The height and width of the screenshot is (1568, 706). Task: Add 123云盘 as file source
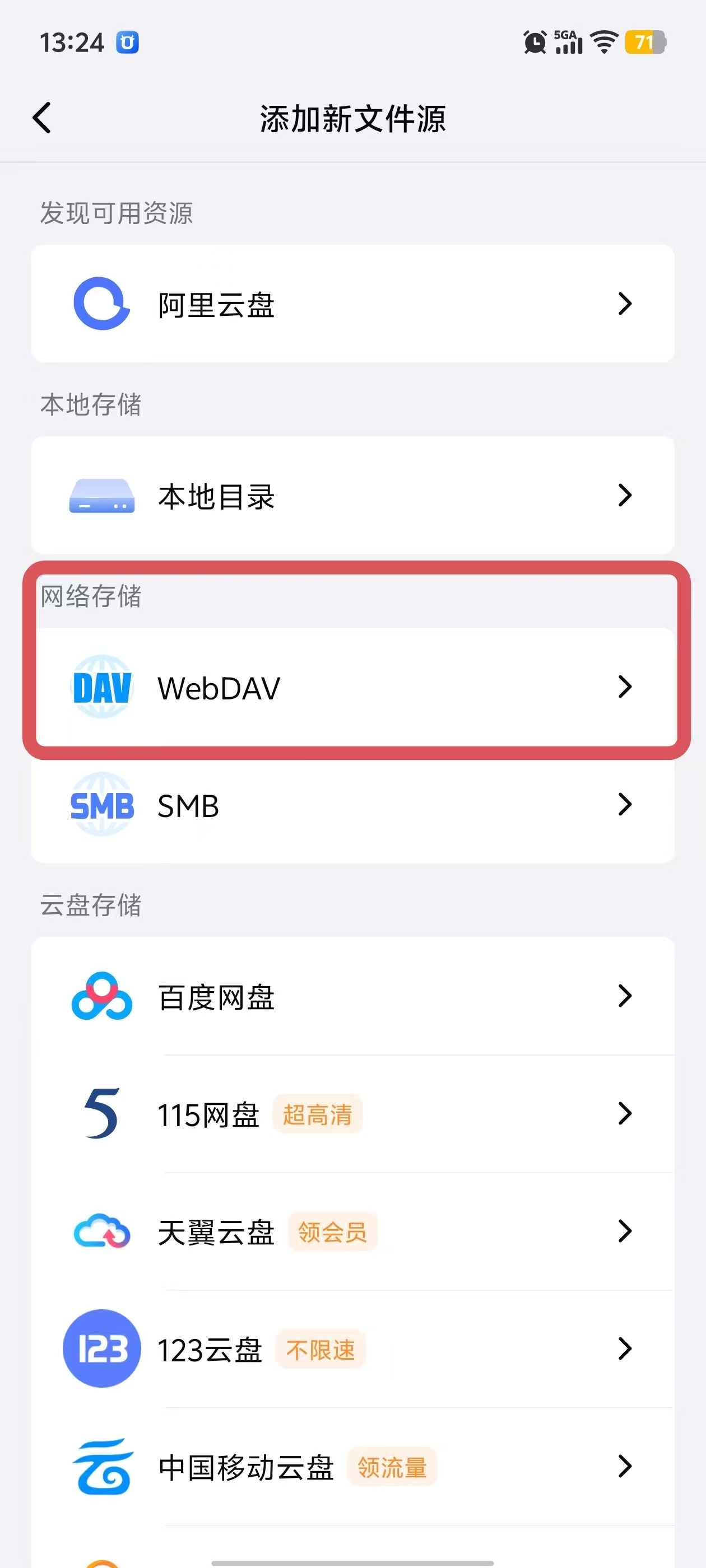coord(352,1349)
